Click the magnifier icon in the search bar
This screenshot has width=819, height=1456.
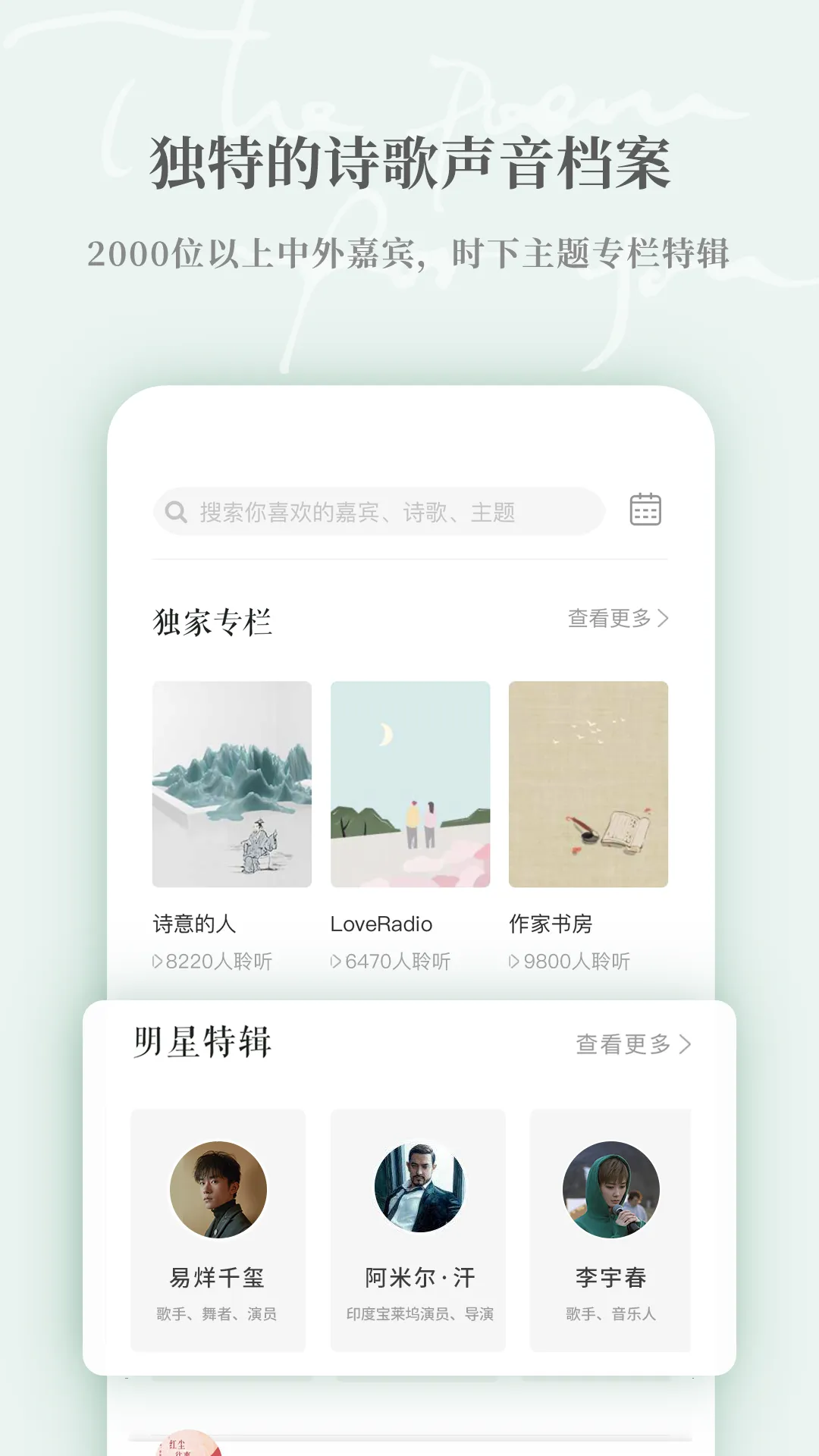tap(176, 511)
